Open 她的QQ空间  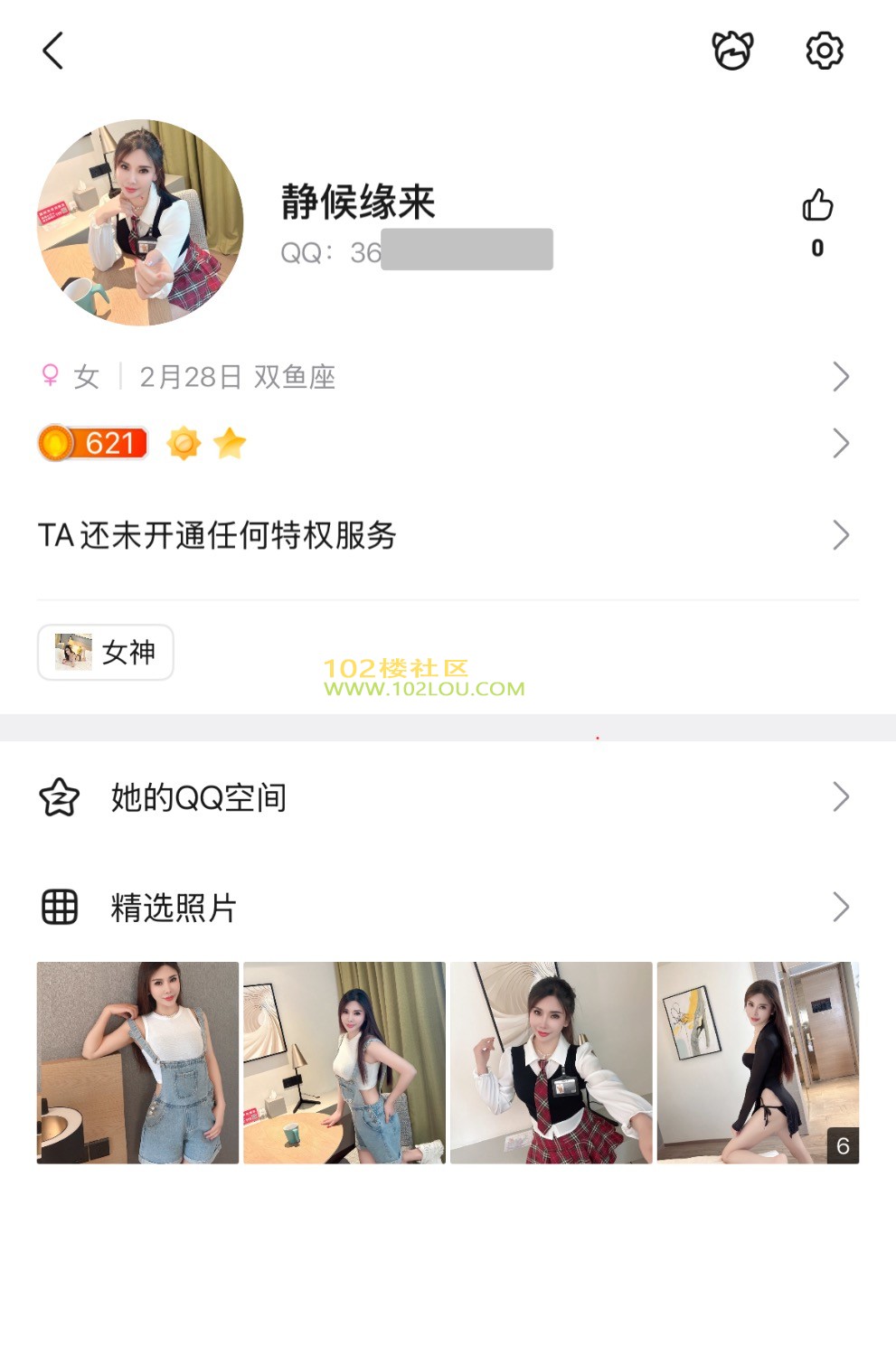click(443, 797)
